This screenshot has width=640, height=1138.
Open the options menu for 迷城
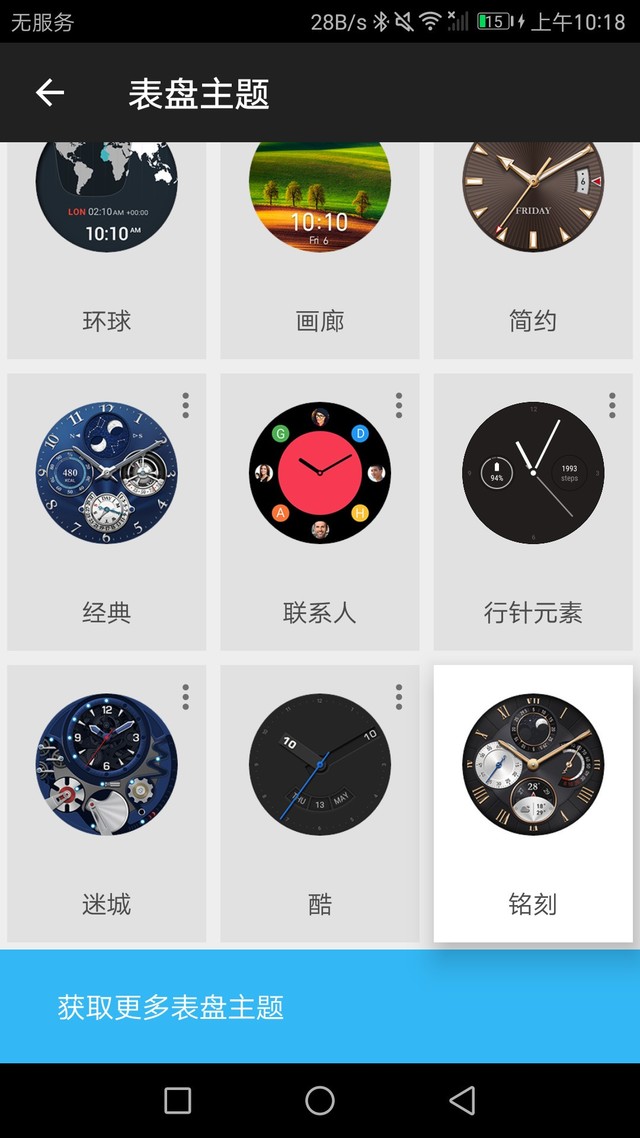pos(186,697)
